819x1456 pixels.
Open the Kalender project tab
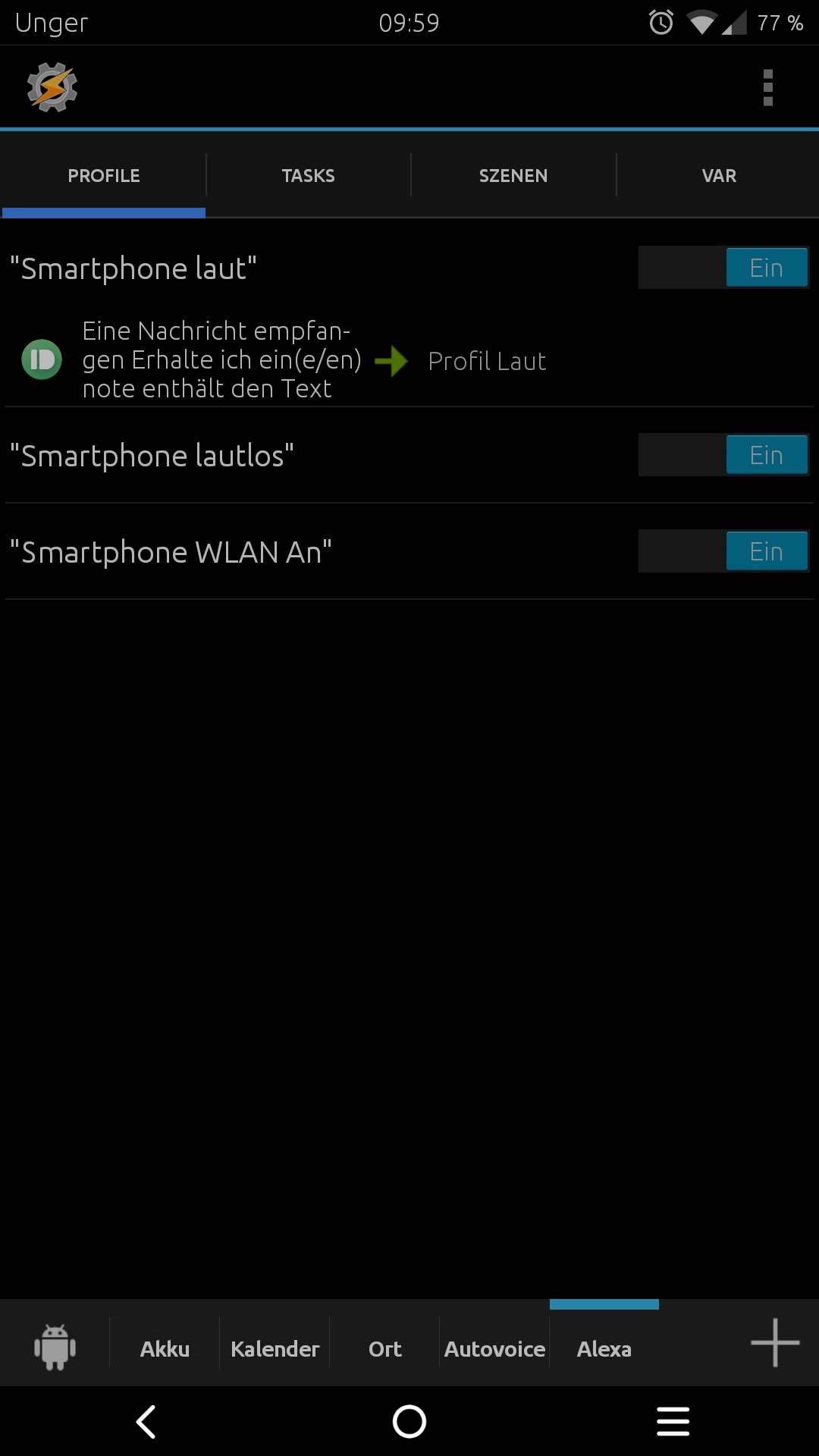[275, 1349]
